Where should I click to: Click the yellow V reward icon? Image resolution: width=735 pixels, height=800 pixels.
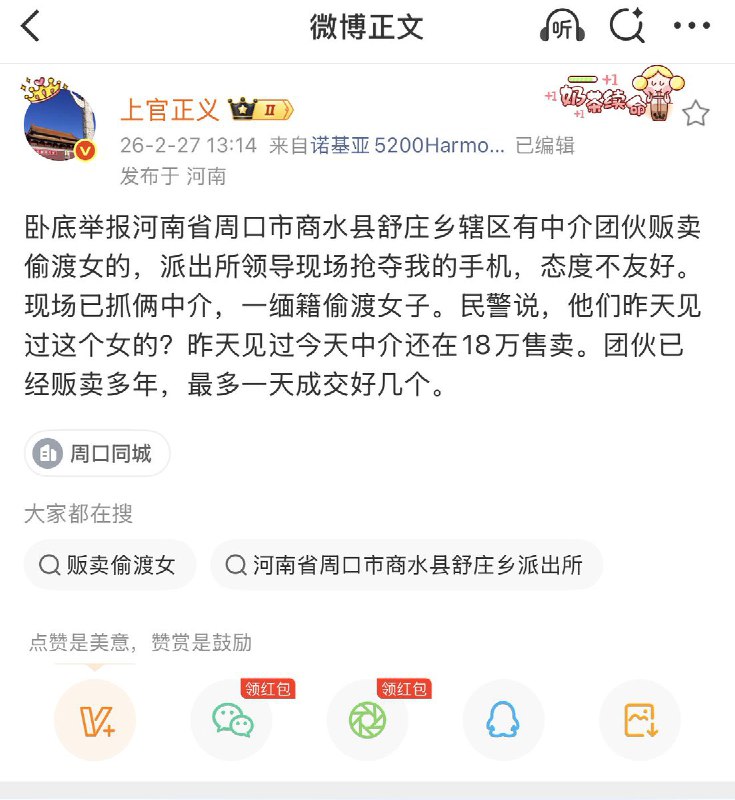coord(95,719)
